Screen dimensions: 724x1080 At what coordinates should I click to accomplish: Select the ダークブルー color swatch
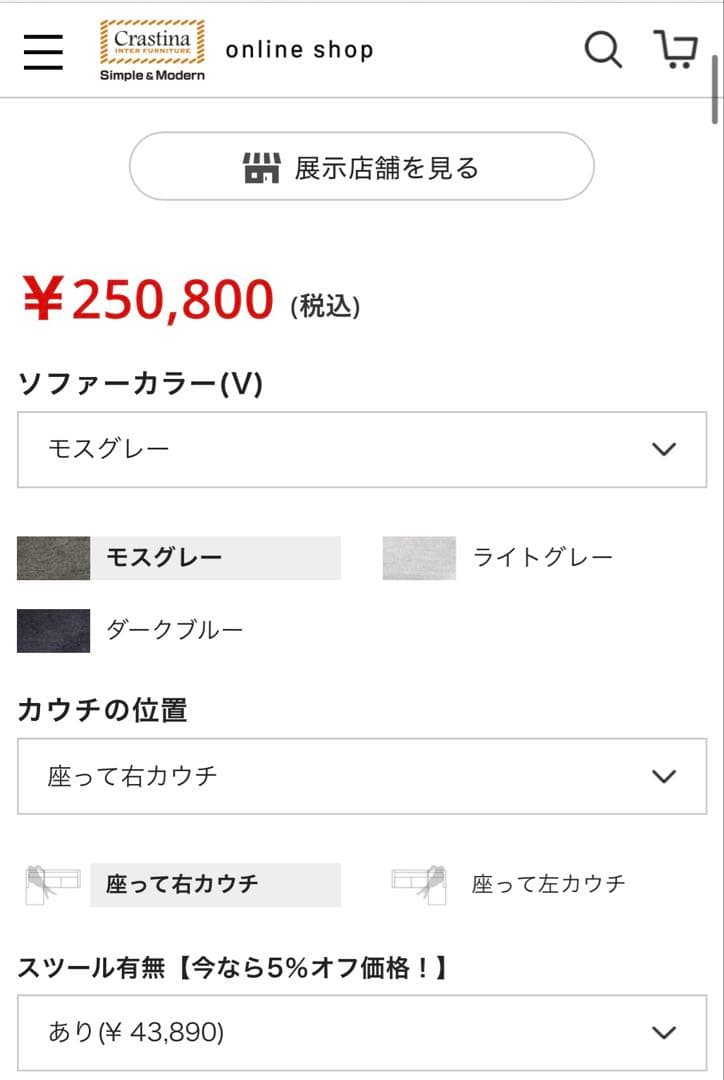click(53, 631)
